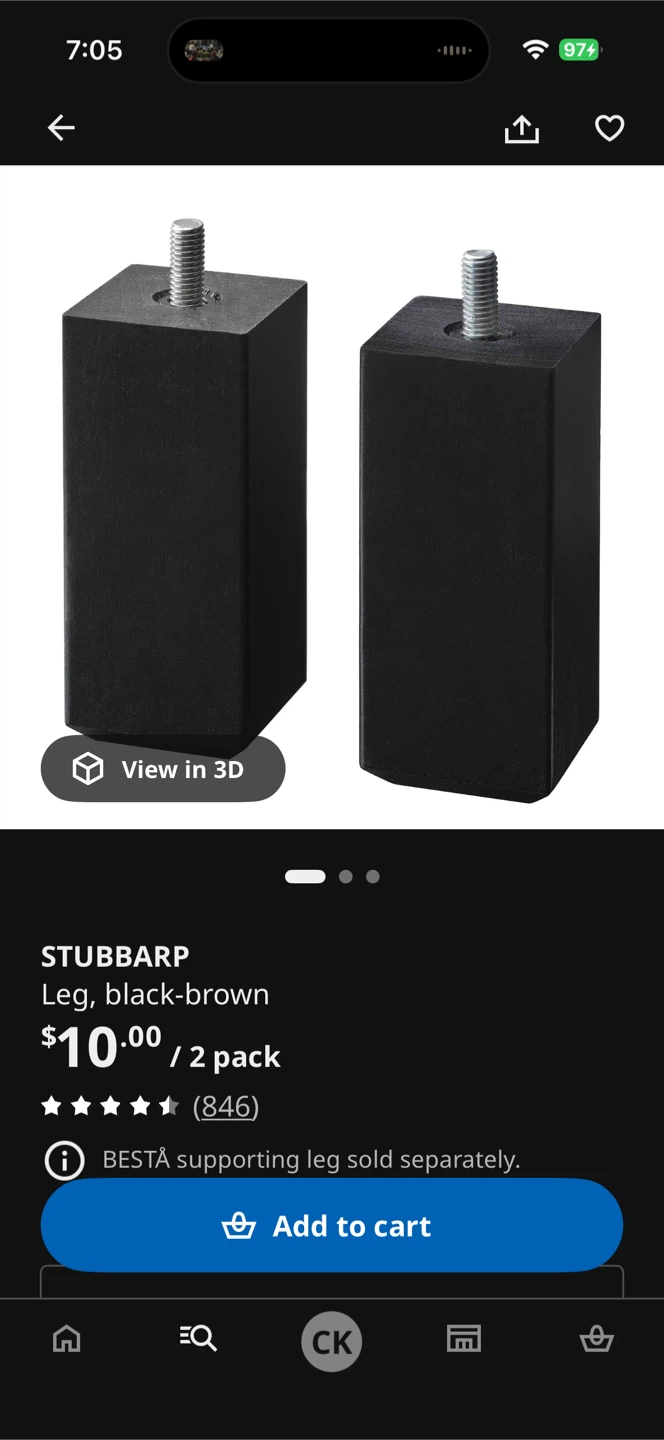Open View in 3D
The image size is (664, 1440).
coord(163,769)
